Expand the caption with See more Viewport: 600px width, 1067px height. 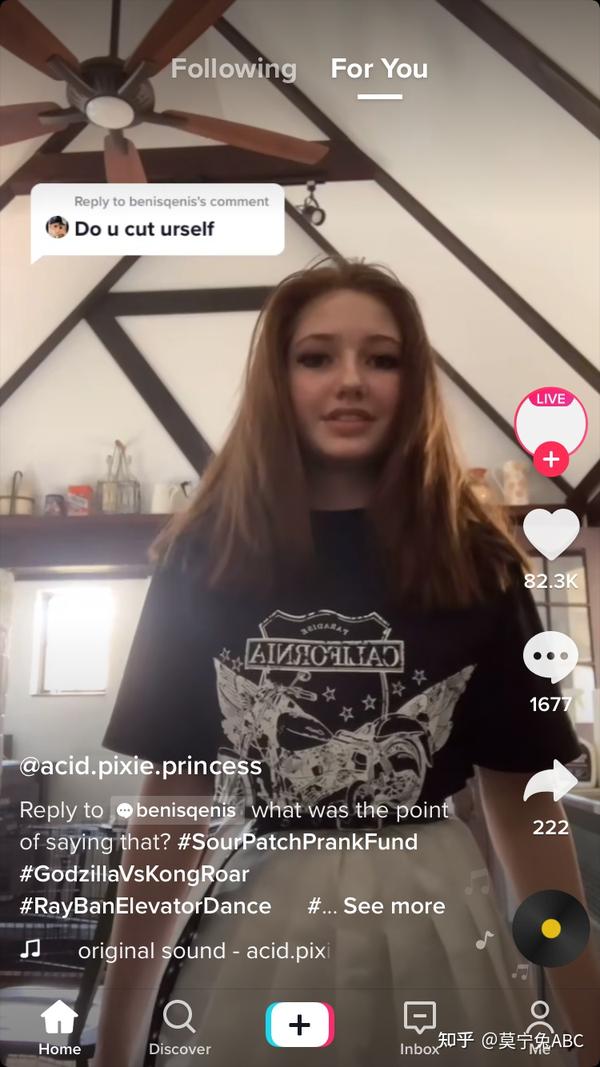[394, 906]
